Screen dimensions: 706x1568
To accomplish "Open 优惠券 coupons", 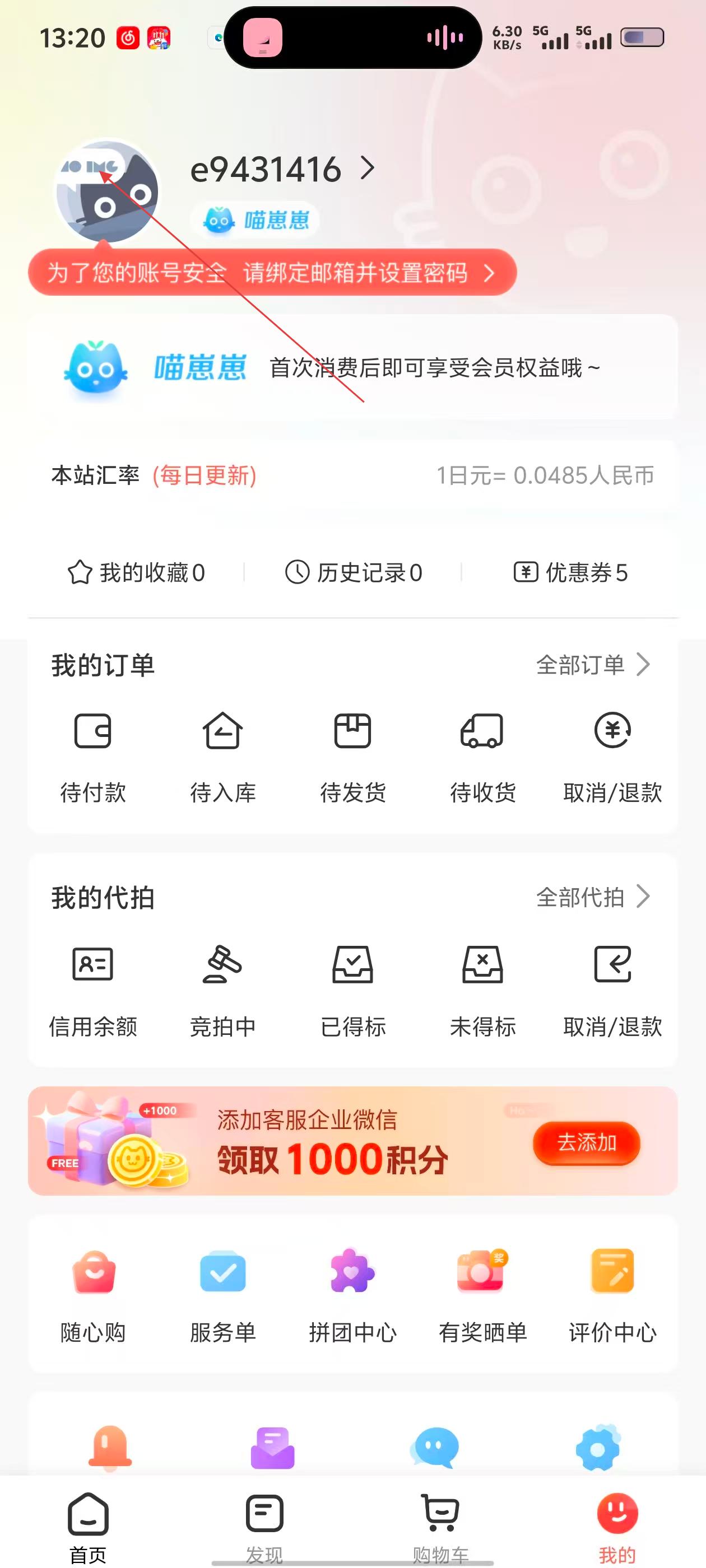I will point(571,573).
